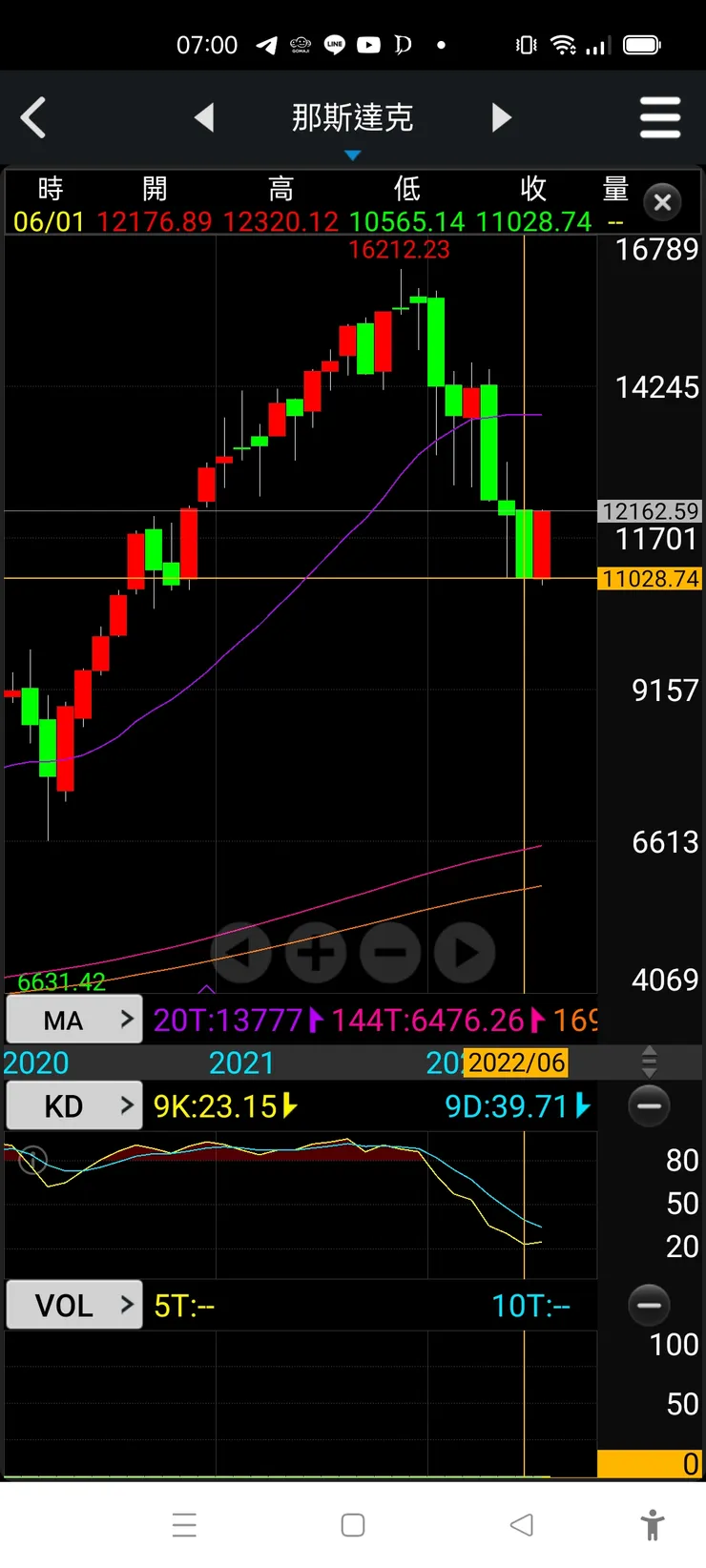Switch to the previous stock symbol

(204, 118)
